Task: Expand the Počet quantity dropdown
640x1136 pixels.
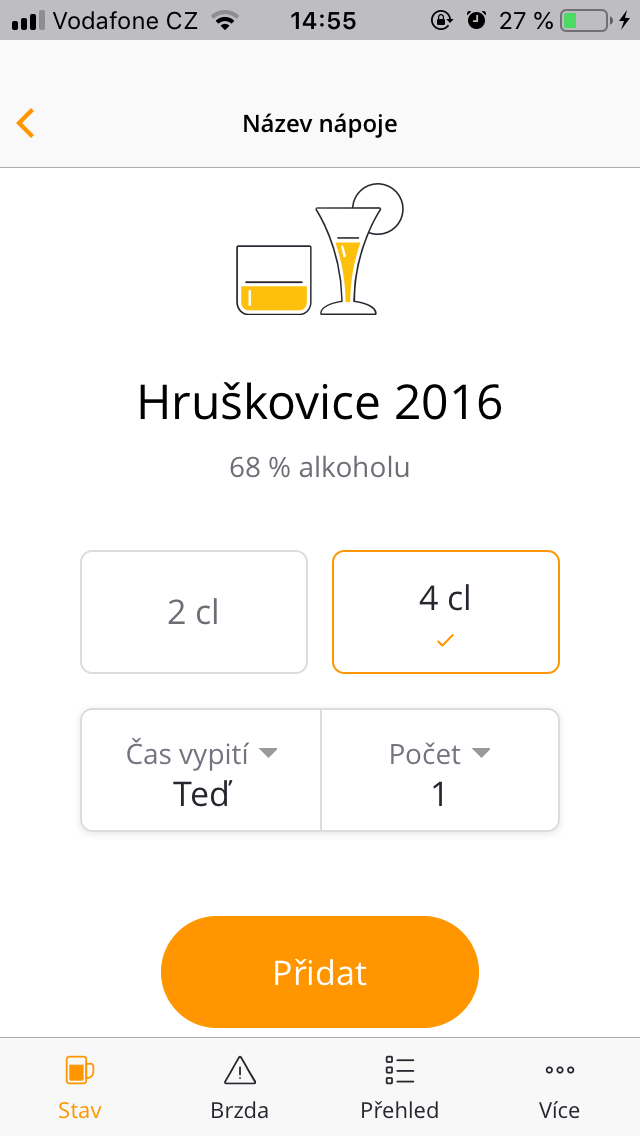Action: pyautogui.click(x=439, y=770)
